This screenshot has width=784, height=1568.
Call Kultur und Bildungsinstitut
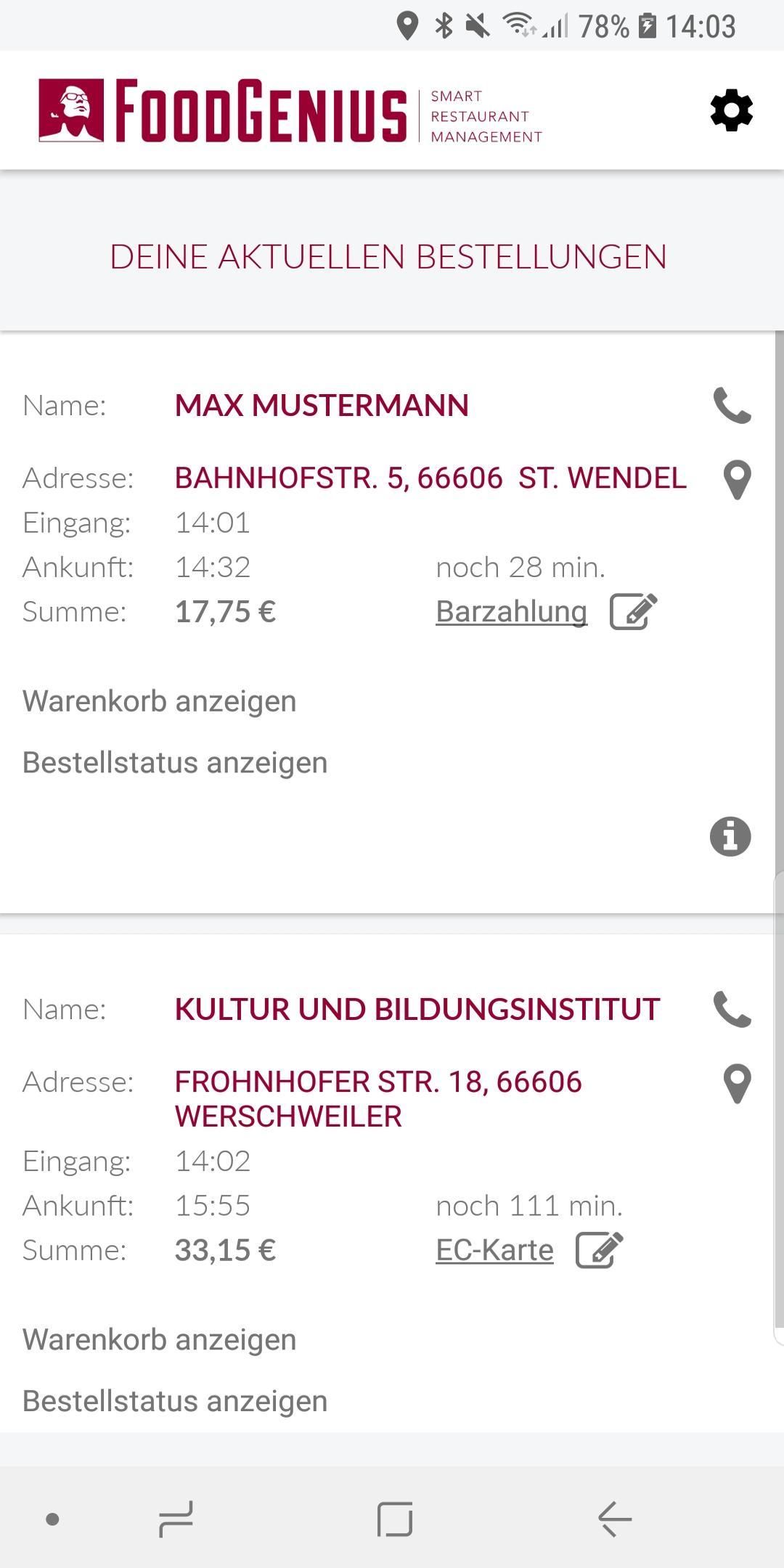point(732,1009)
